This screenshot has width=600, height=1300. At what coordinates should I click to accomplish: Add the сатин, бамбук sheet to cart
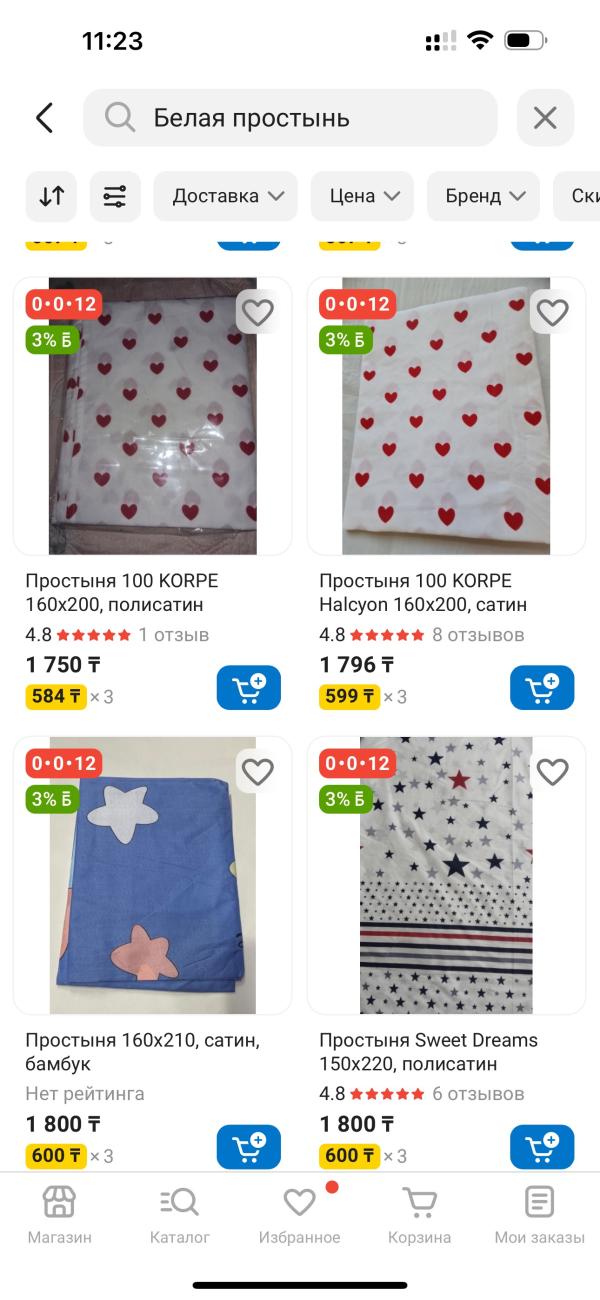tap(248, 1146)
